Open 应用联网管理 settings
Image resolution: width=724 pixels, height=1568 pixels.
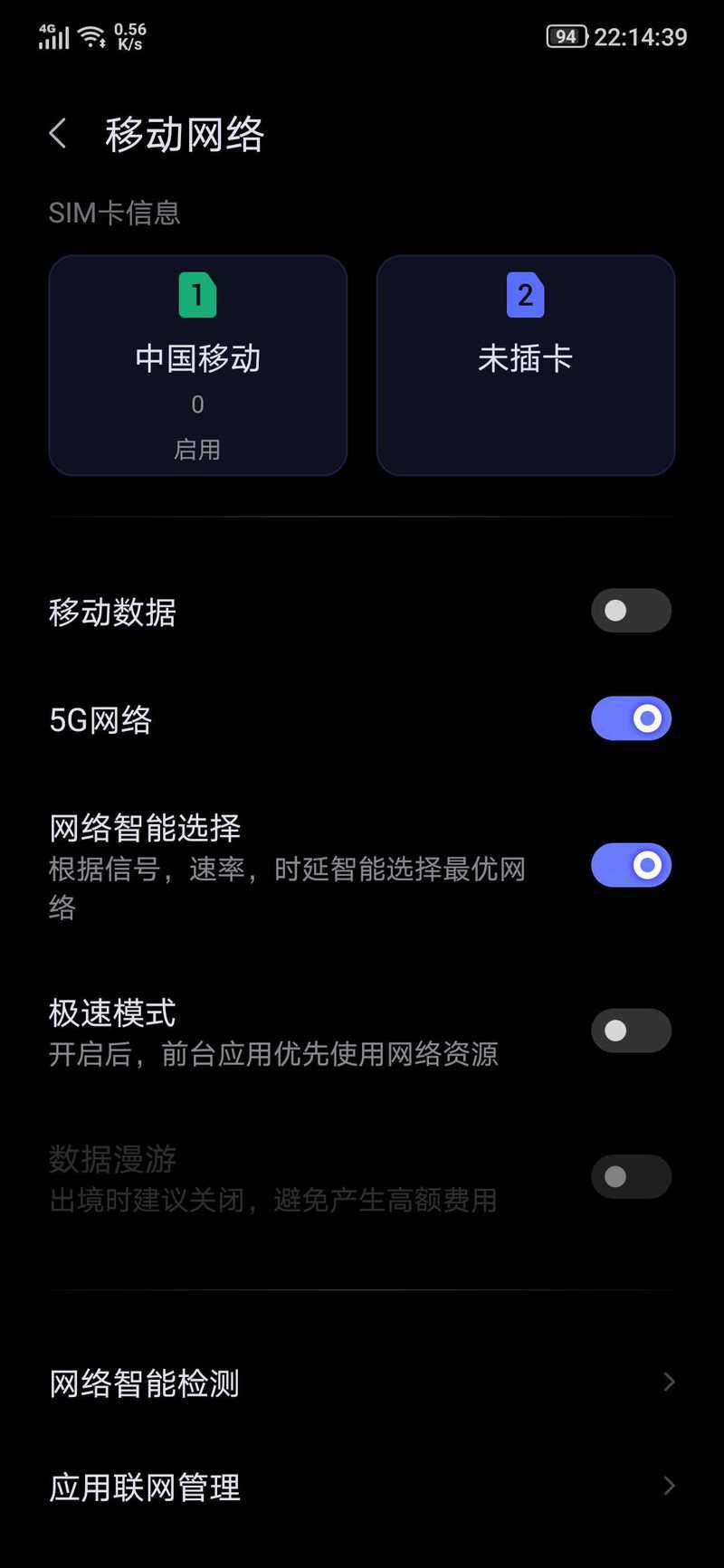coord(362,1487)
